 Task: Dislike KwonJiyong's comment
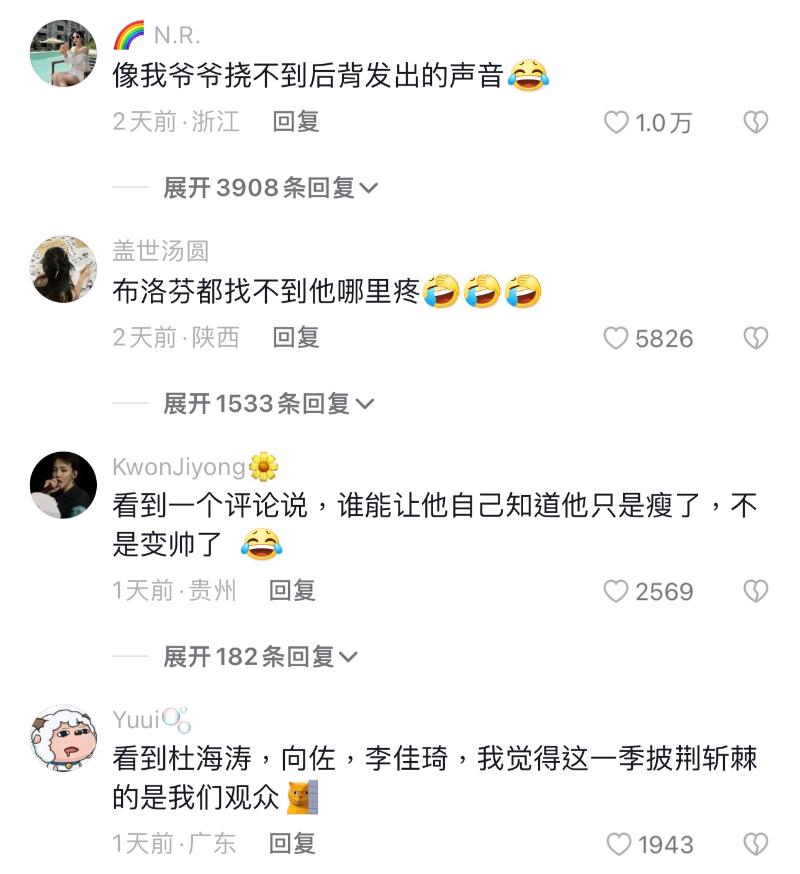coord(755,592)
